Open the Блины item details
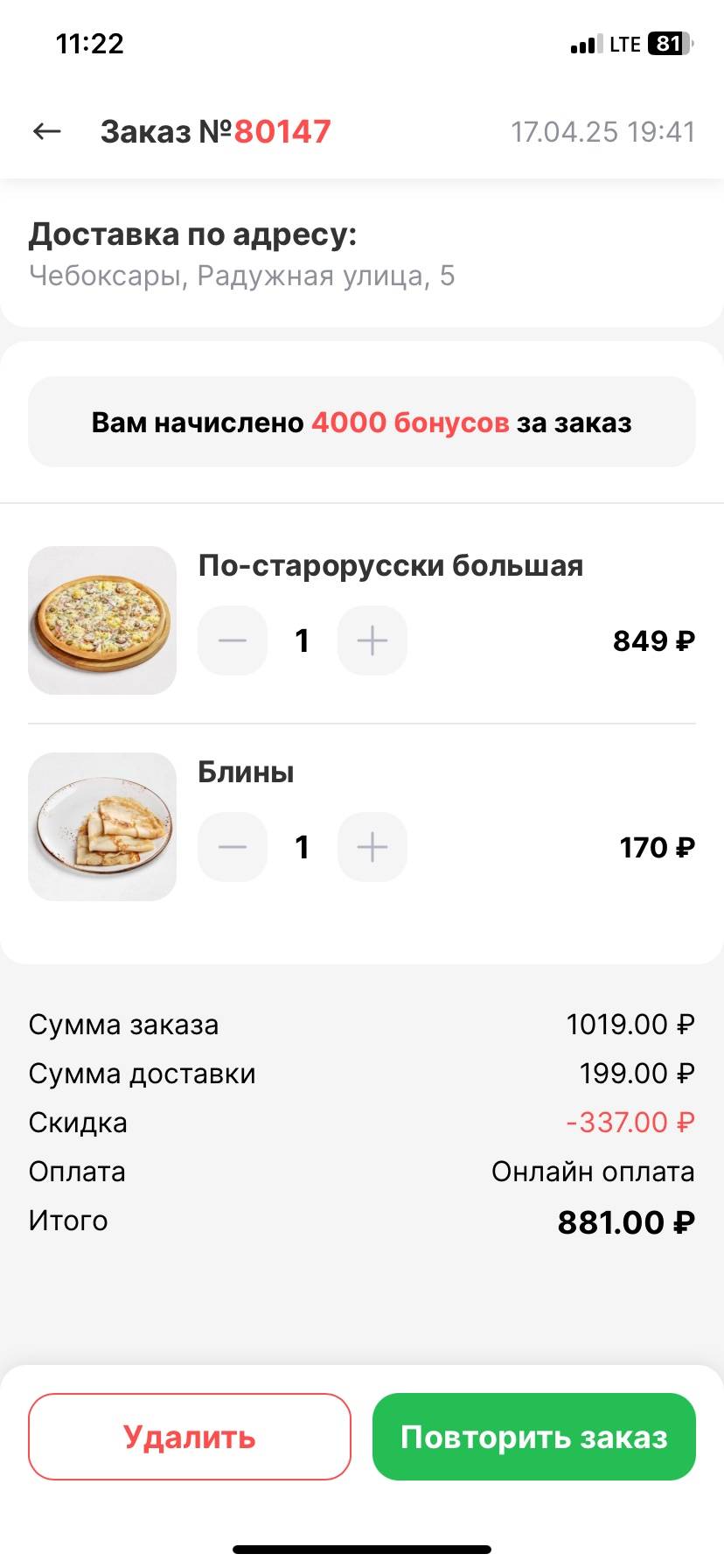Screen dimensions: 724x1568 coord(245,772)
